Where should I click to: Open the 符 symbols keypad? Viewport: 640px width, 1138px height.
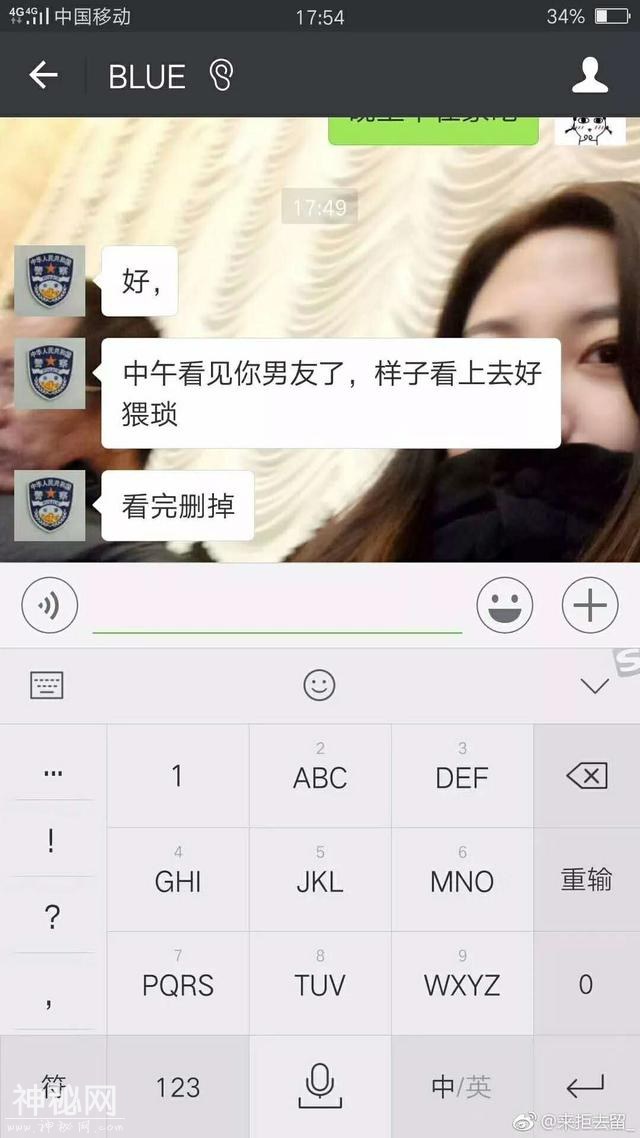click(53, 1086)
